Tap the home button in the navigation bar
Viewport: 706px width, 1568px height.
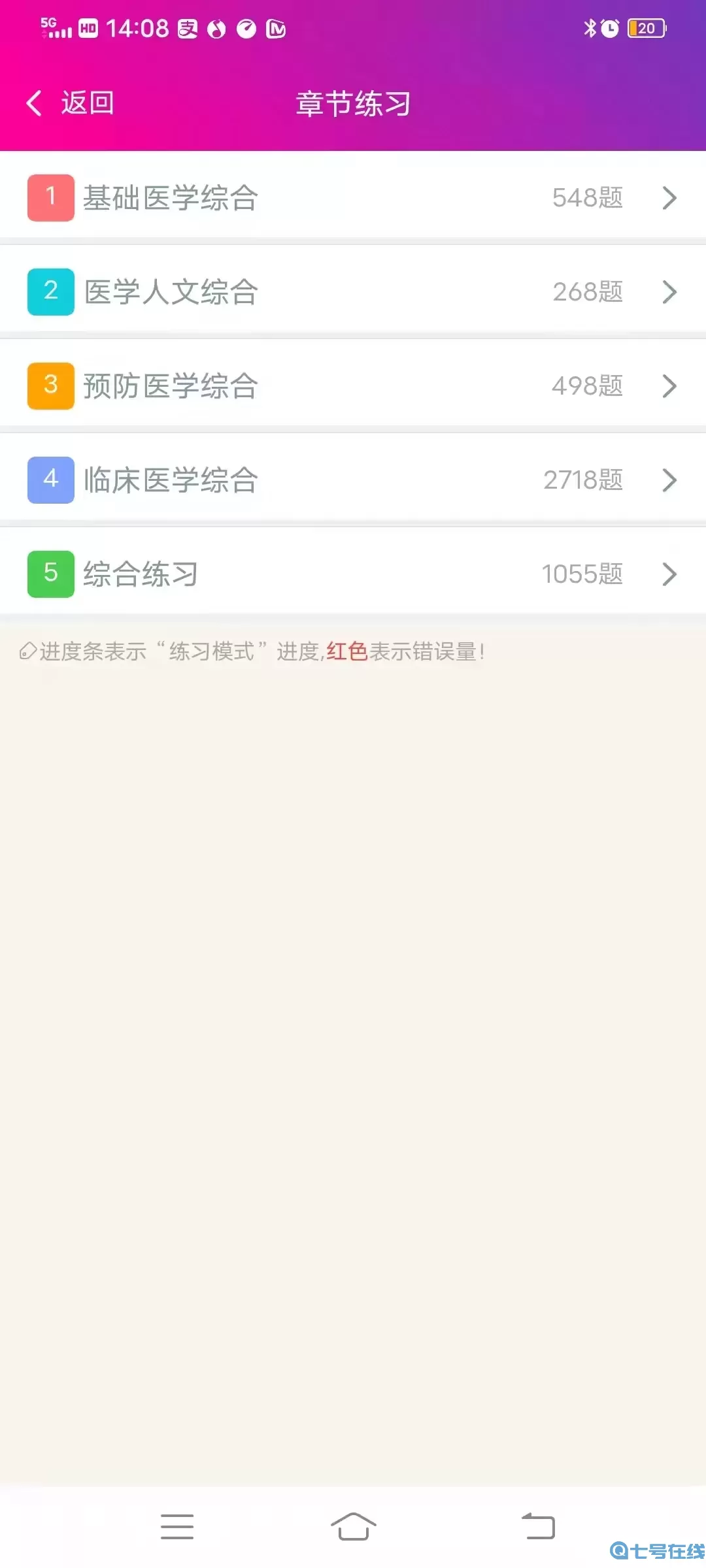(353, 1527)
